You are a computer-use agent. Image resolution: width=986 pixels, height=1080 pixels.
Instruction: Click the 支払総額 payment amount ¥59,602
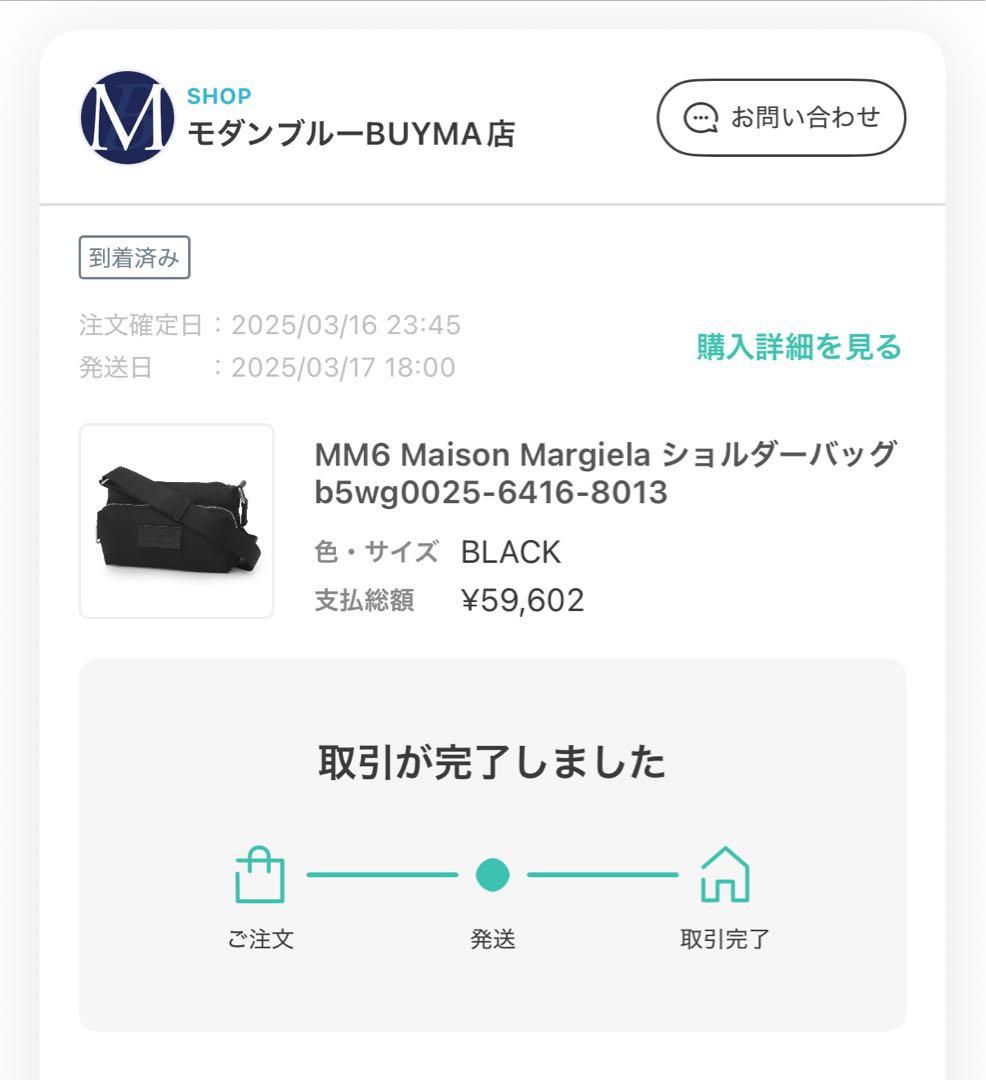click(x=523, y=600)
